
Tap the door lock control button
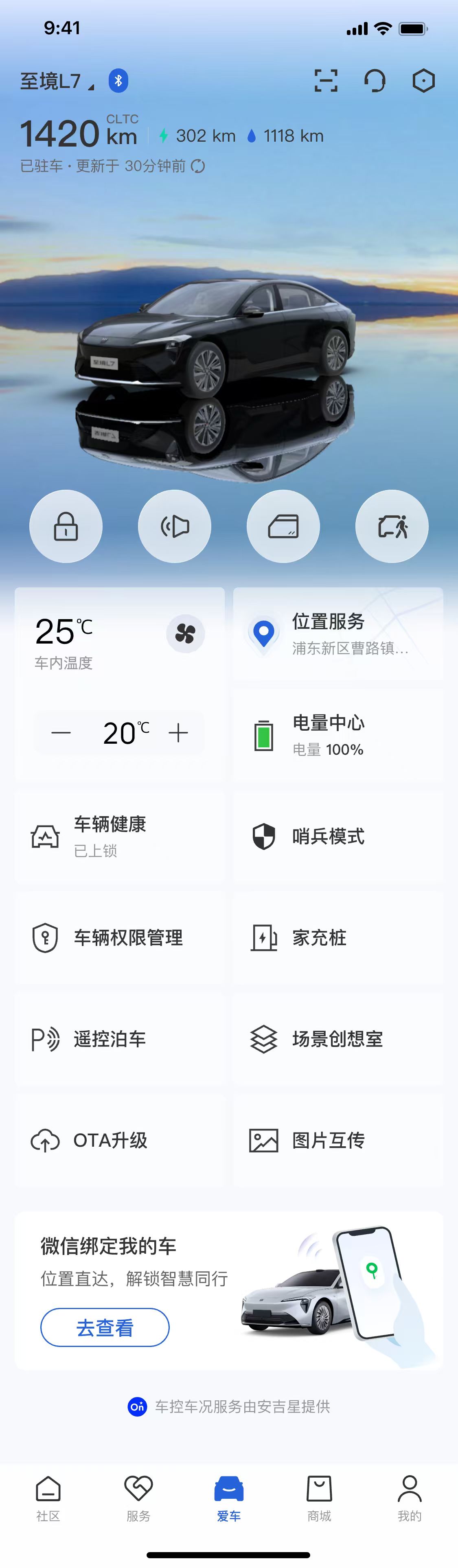click(x=66, y=526)
